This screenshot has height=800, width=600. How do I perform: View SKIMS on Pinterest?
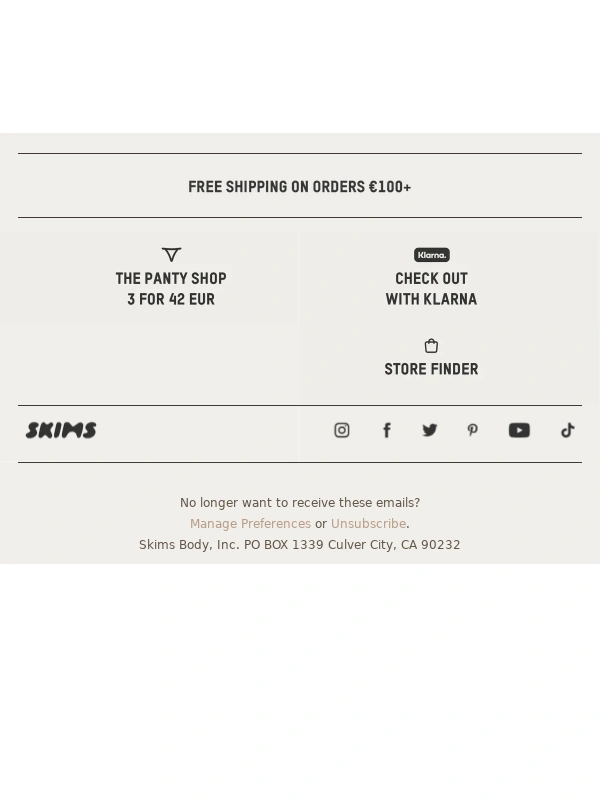click(473, 430)
